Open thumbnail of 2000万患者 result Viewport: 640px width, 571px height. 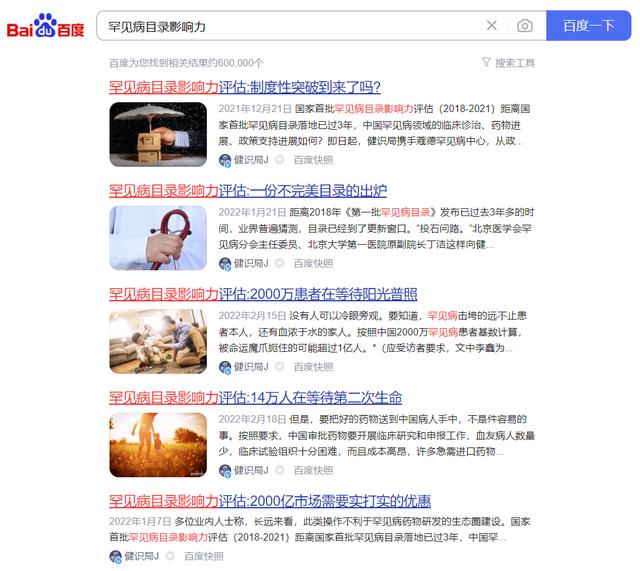pos(158,342)
